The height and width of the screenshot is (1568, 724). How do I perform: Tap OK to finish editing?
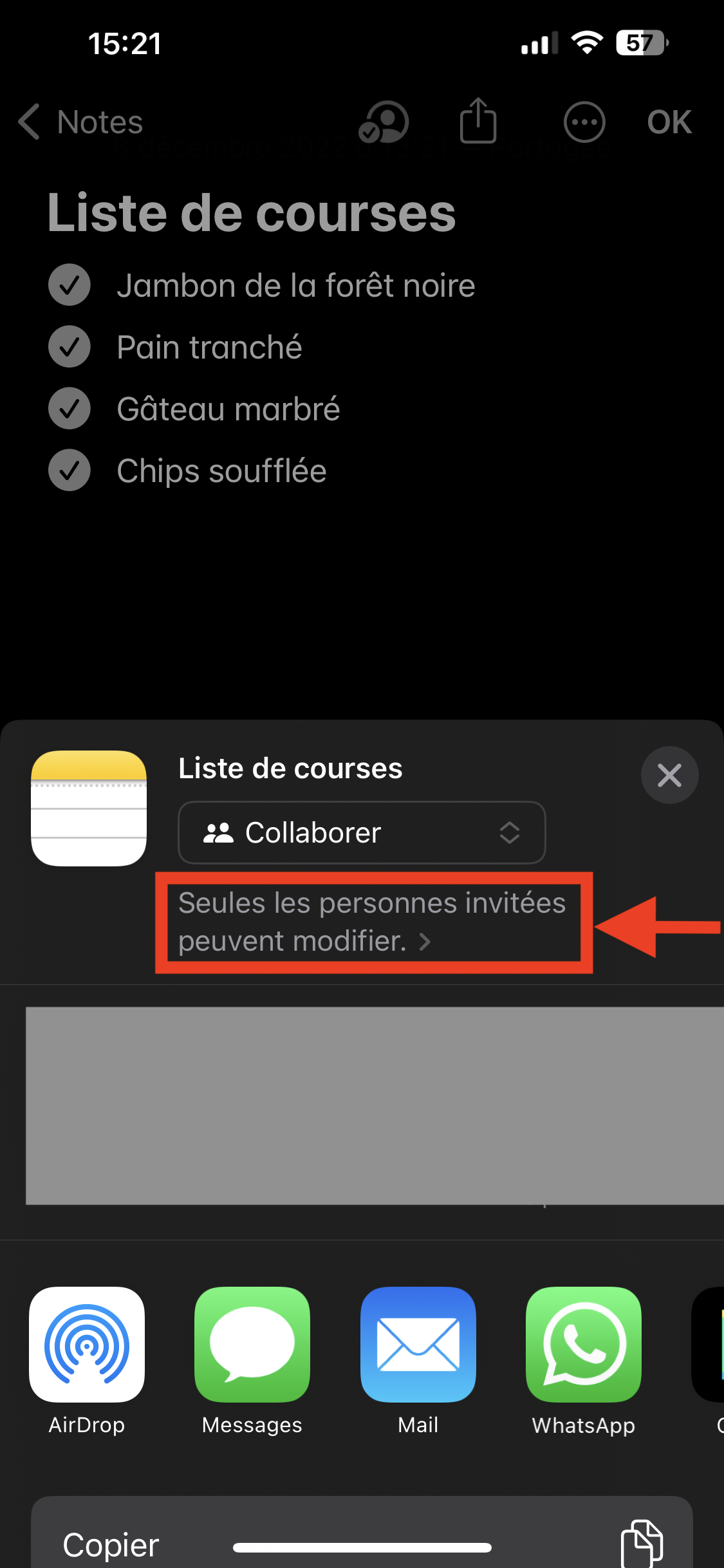click(x=669, y=122)
